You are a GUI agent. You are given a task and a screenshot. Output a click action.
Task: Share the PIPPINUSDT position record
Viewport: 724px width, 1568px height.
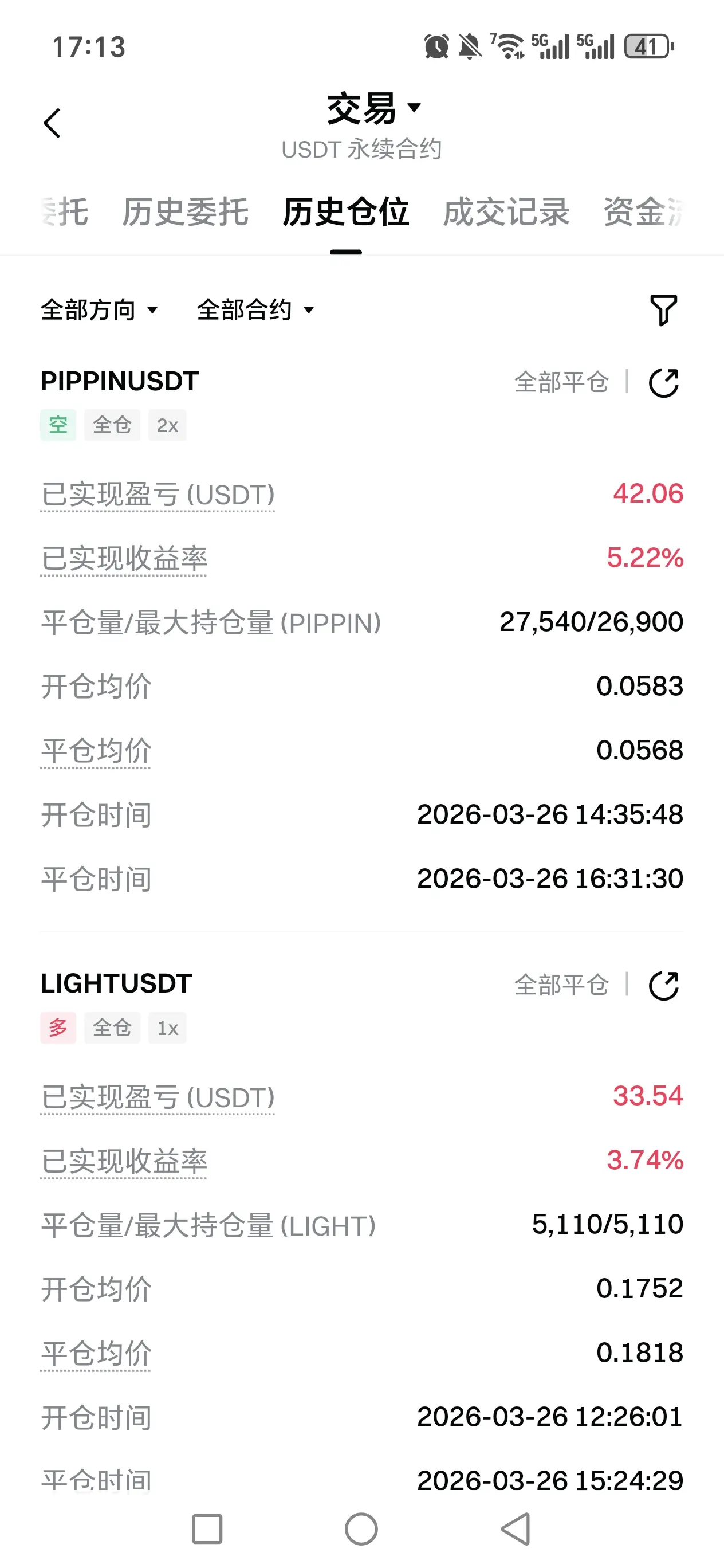coord(663,383)
